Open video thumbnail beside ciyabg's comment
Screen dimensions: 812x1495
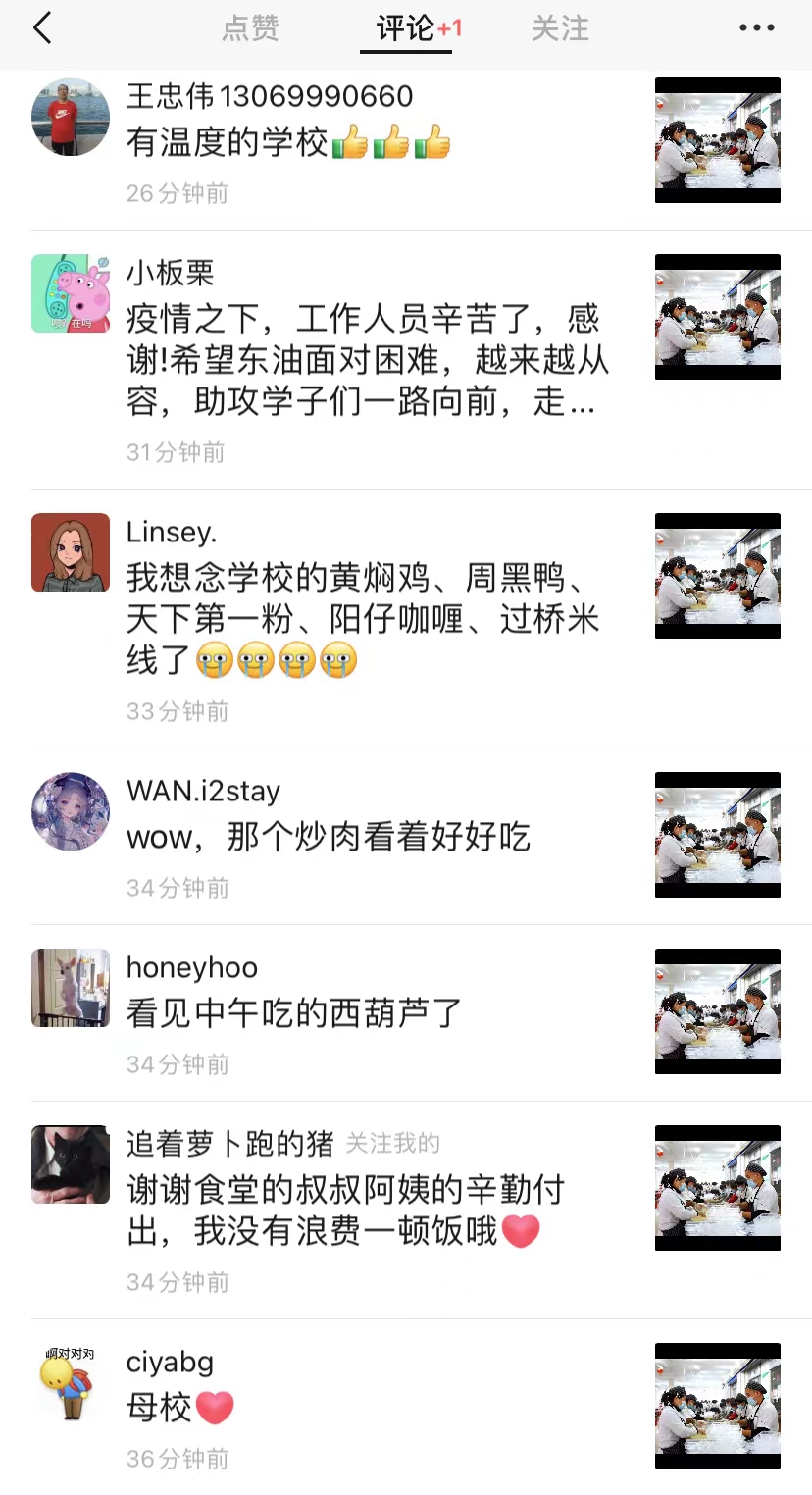pyautogui.click(x=717, y=1406)
